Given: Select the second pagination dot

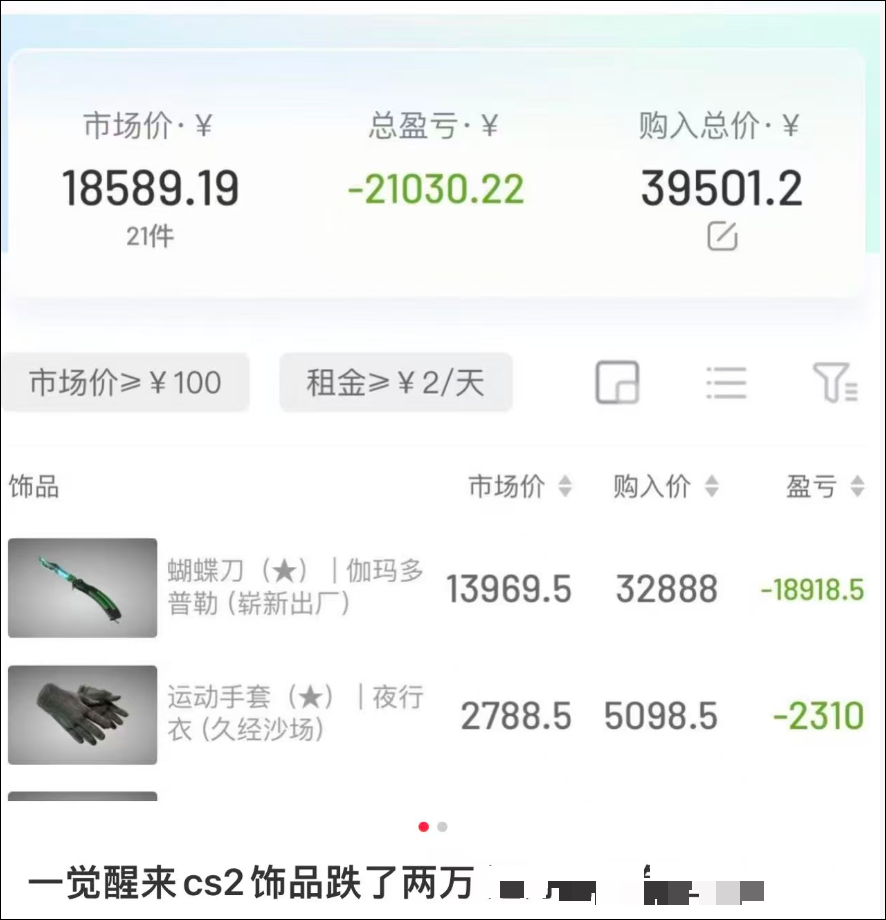Looking at the screenshot, I should pos(442,827).
